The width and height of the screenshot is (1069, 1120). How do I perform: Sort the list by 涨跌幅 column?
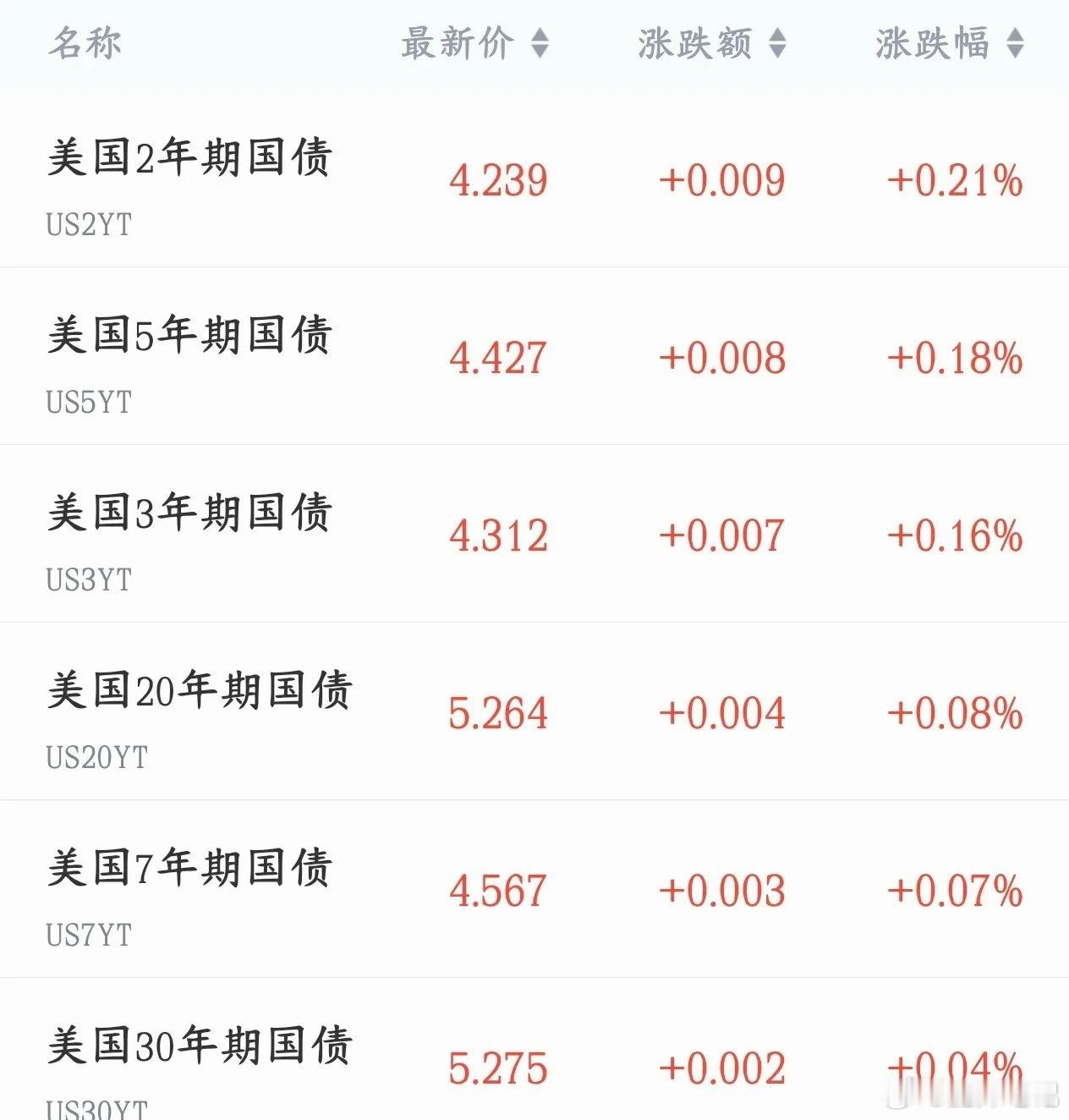(x=950, y=43)
